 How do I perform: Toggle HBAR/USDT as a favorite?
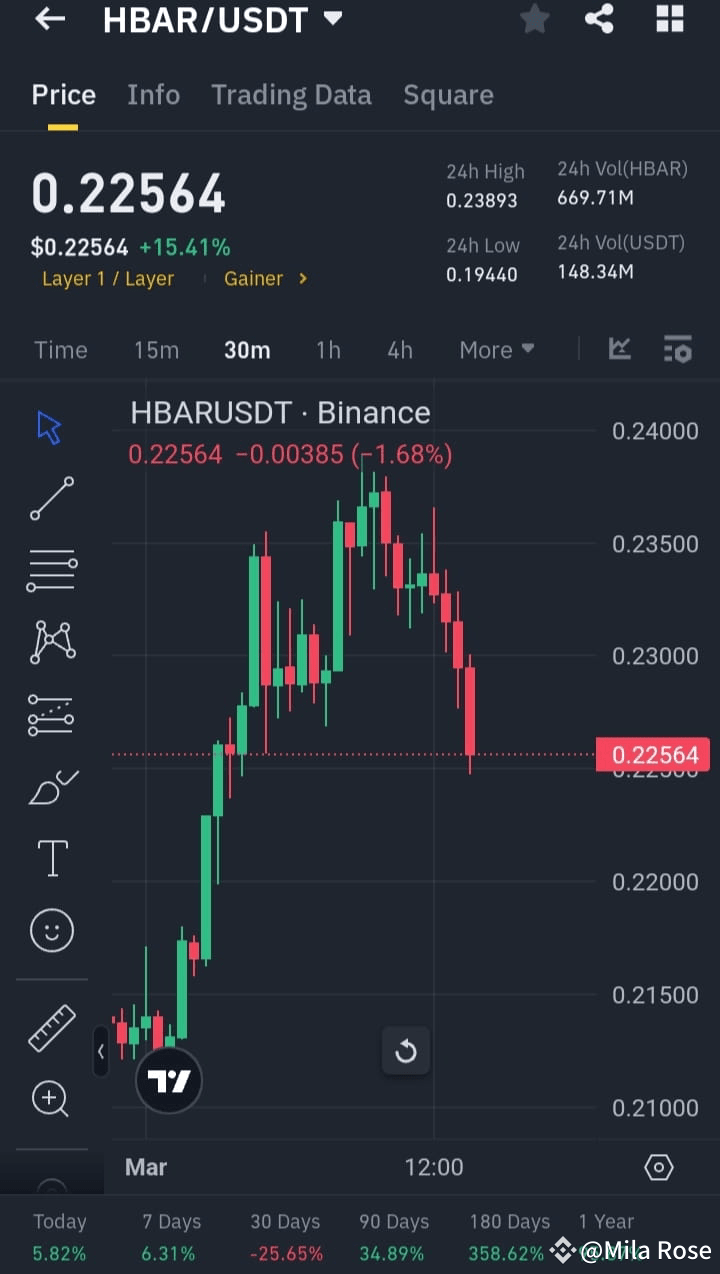pyautogui.click(x=534, y=19)
